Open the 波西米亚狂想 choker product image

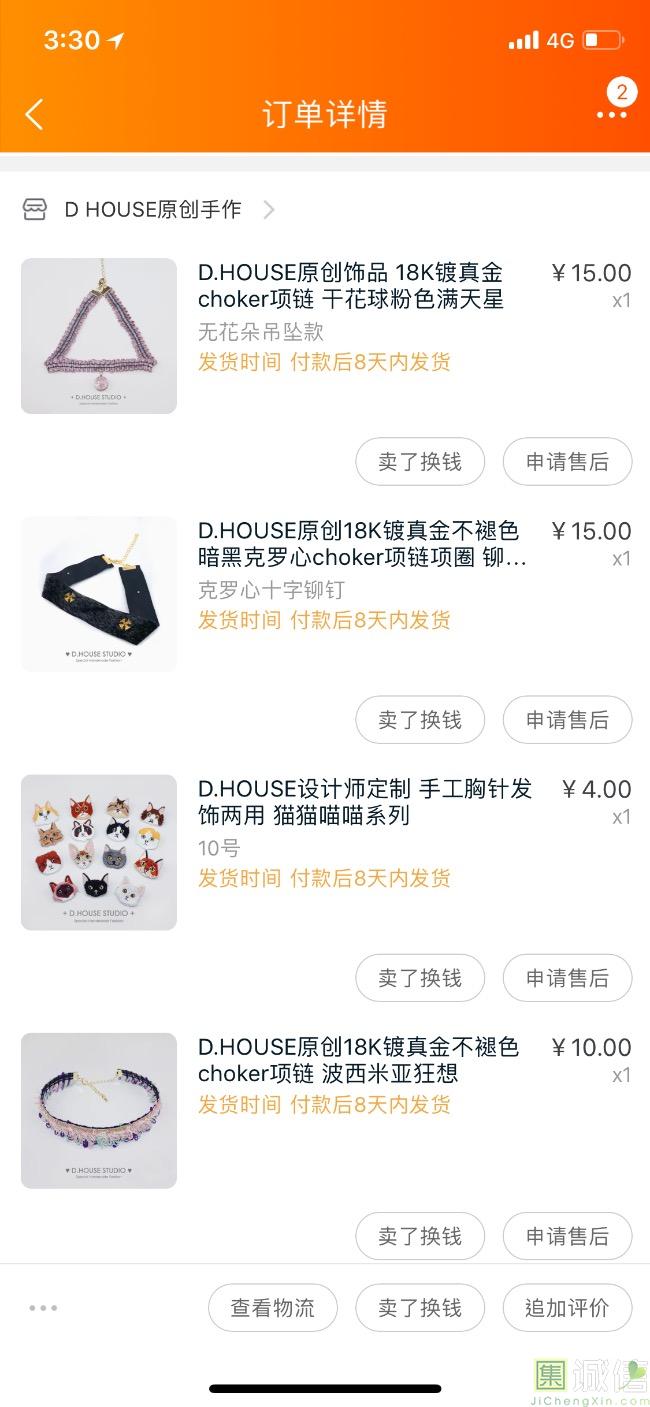pos(99,1110)
